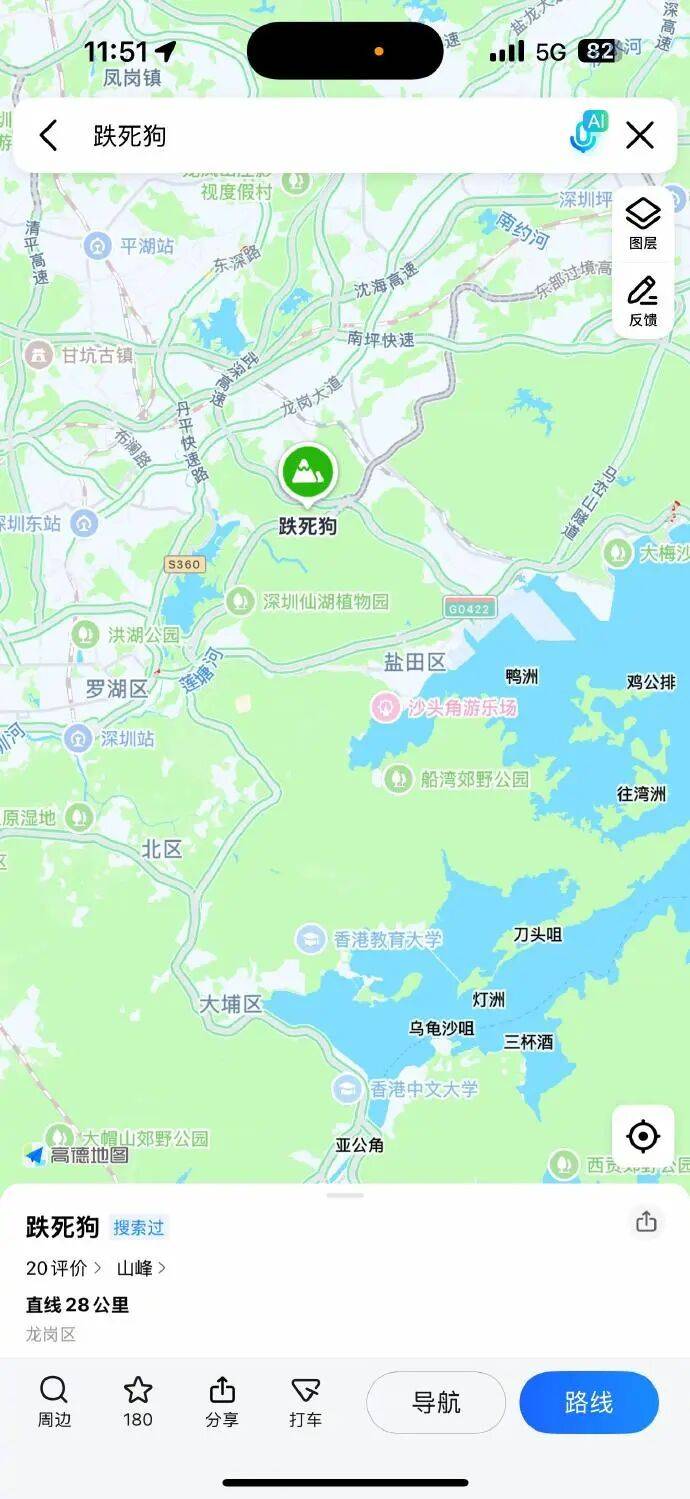Go back using the arrow in search bar
This screenshot has height=1499, width=690.
pyautogui.click(x=48, y=135)
